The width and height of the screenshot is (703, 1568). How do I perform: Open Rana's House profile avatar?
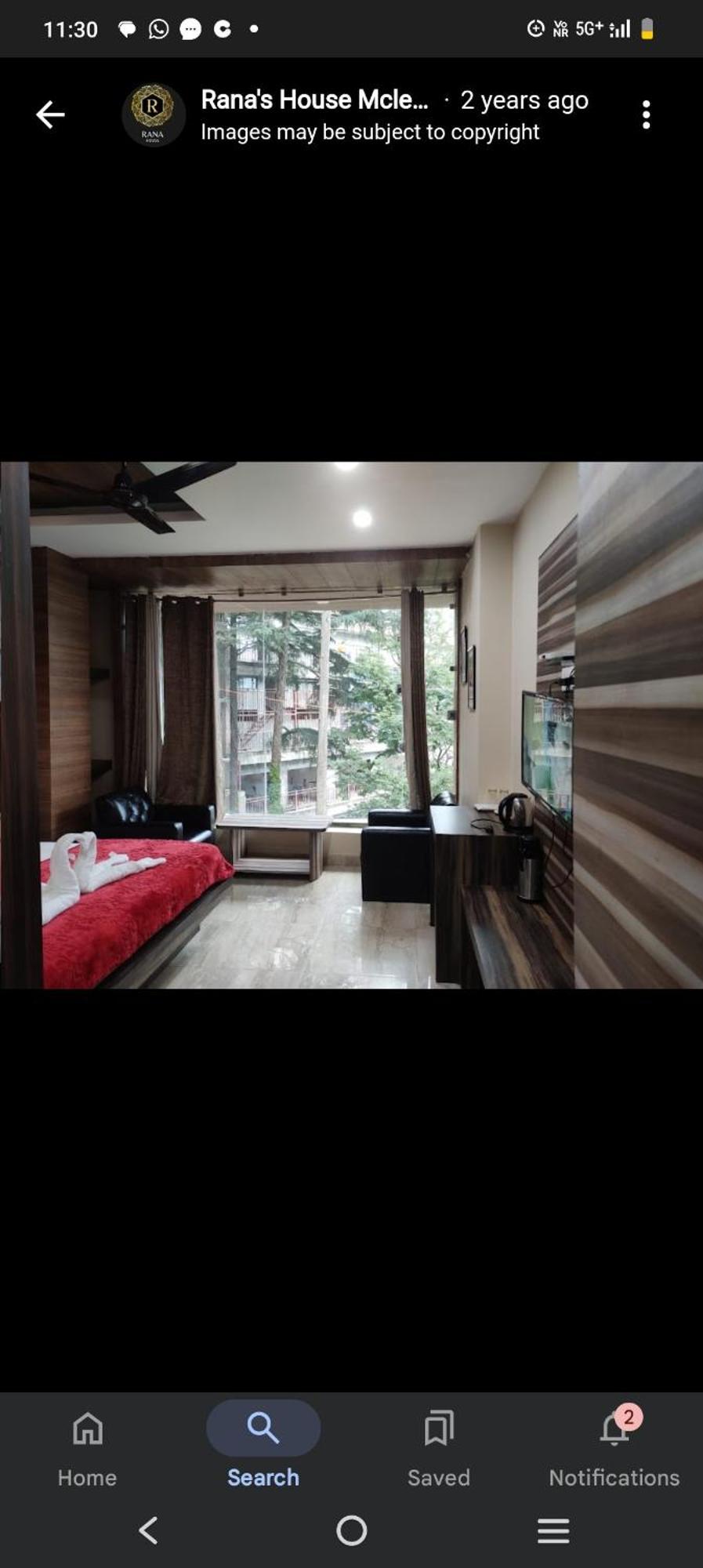click(153, 114)
